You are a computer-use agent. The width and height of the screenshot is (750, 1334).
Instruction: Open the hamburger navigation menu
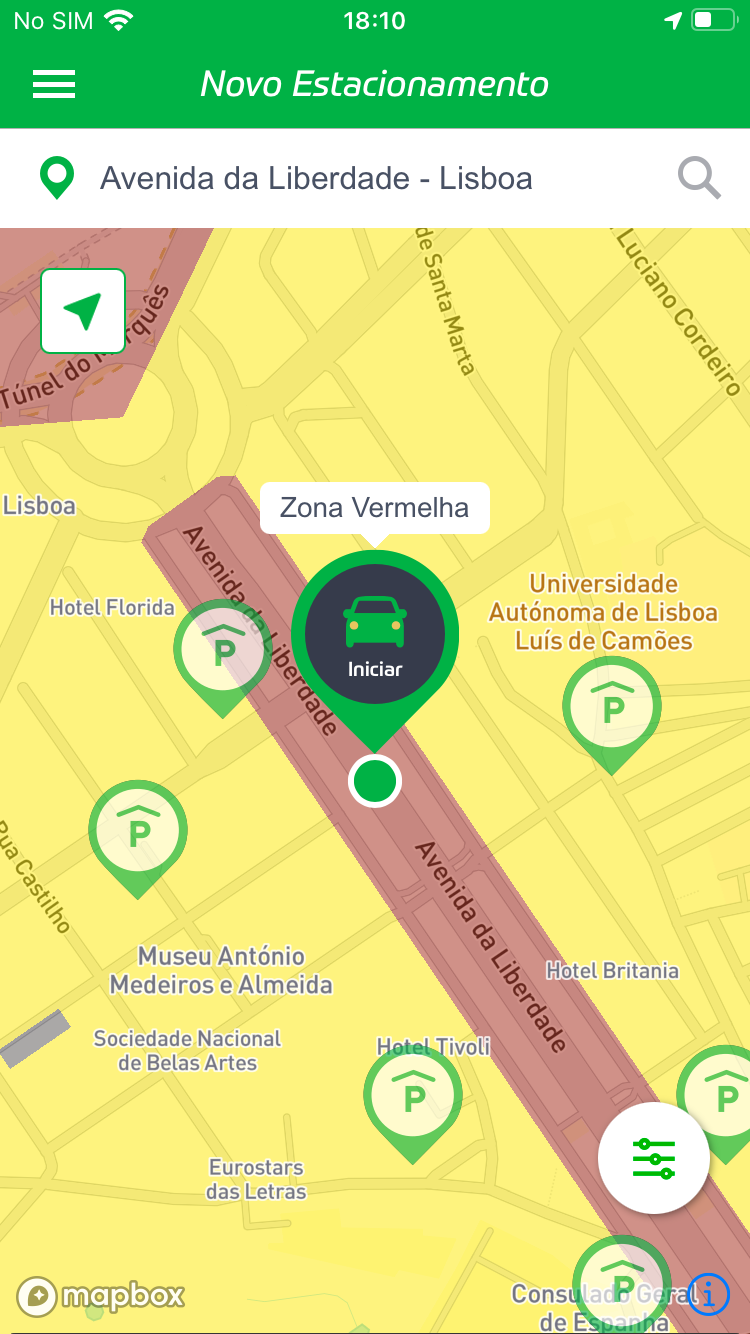tap(54, 84)
